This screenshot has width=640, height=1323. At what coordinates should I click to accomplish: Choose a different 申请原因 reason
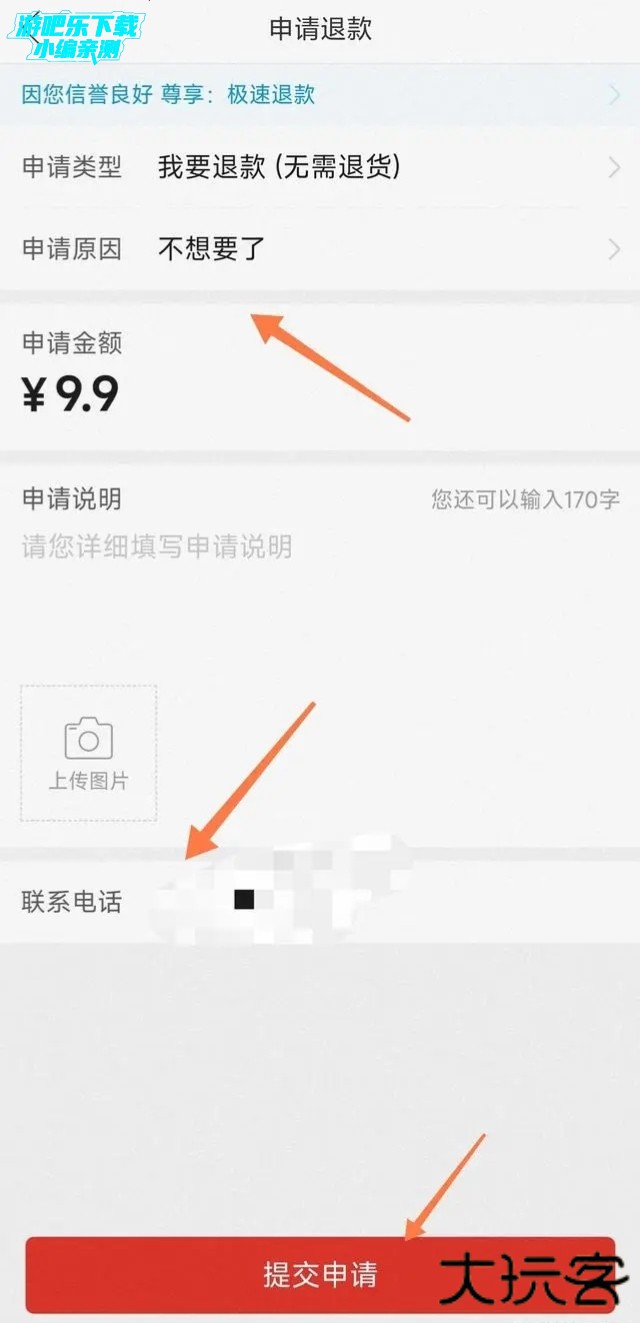click(319, 249)
